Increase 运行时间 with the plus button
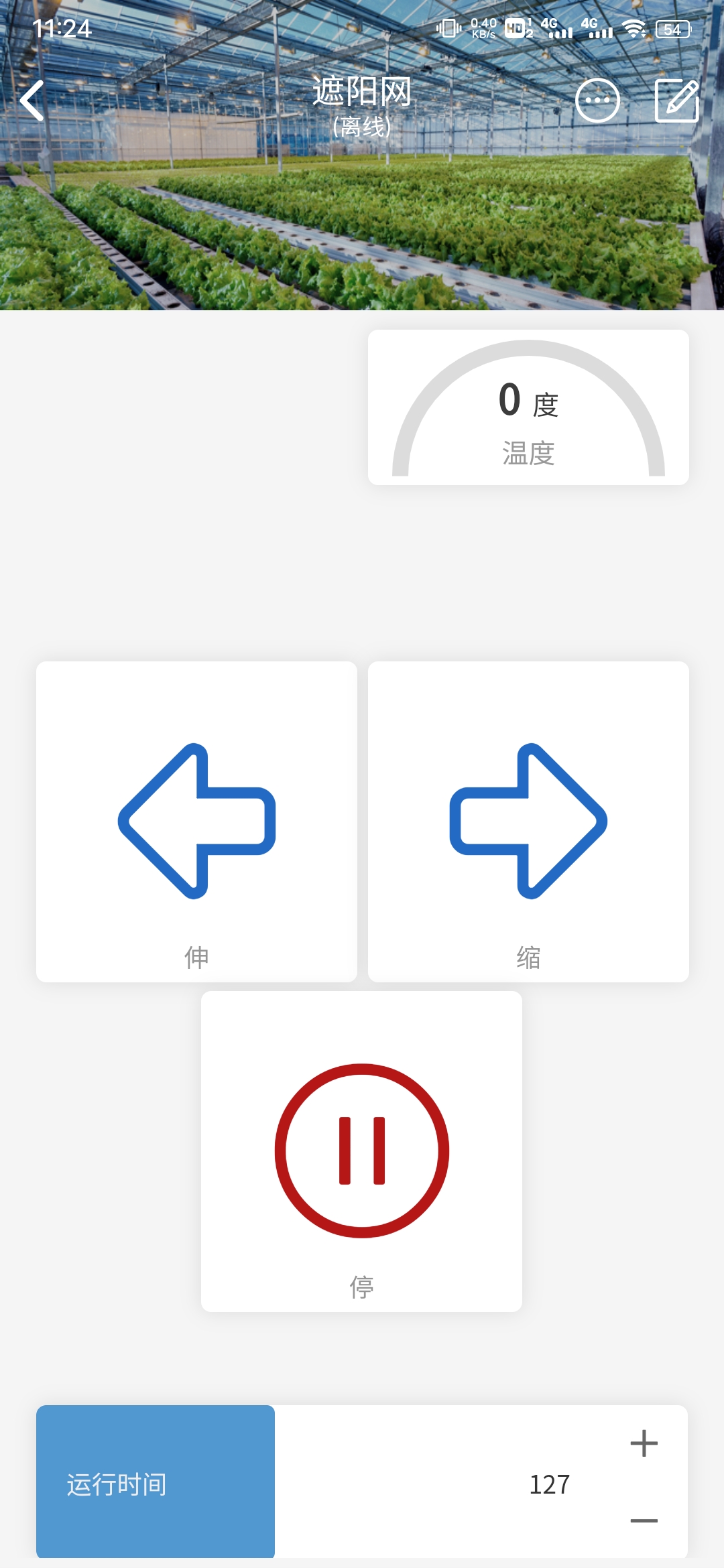Screen dimensions: 724x1568 644,1443
